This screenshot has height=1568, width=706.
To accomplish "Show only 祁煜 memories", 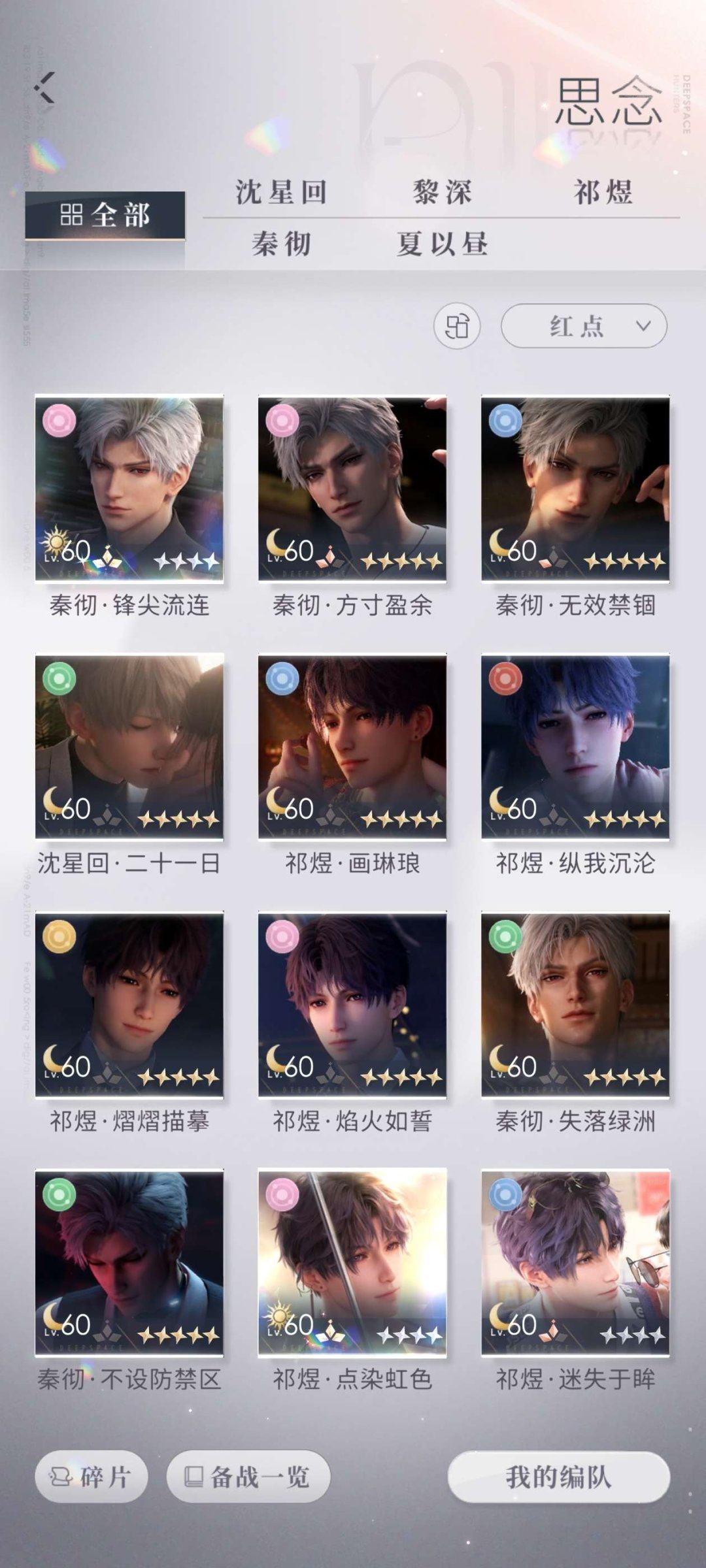I will tap(603, 192).
